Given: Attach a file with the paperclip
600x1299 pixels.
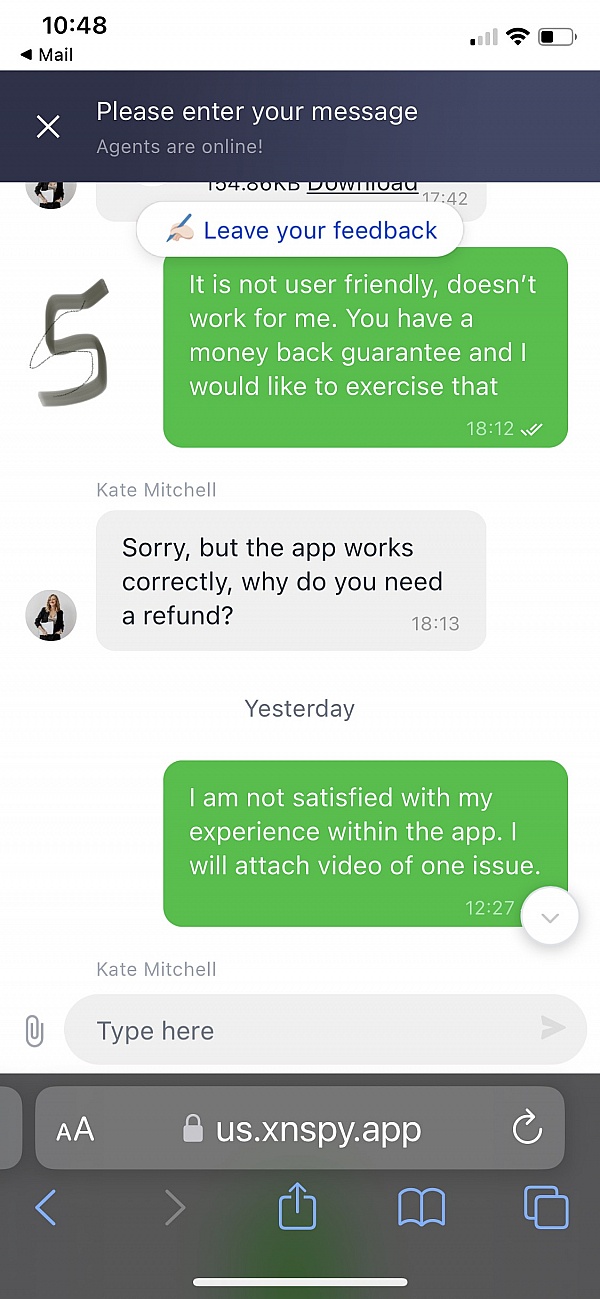Looking at the screenshot, I should pyautogui.click(x=34, y=1030).
